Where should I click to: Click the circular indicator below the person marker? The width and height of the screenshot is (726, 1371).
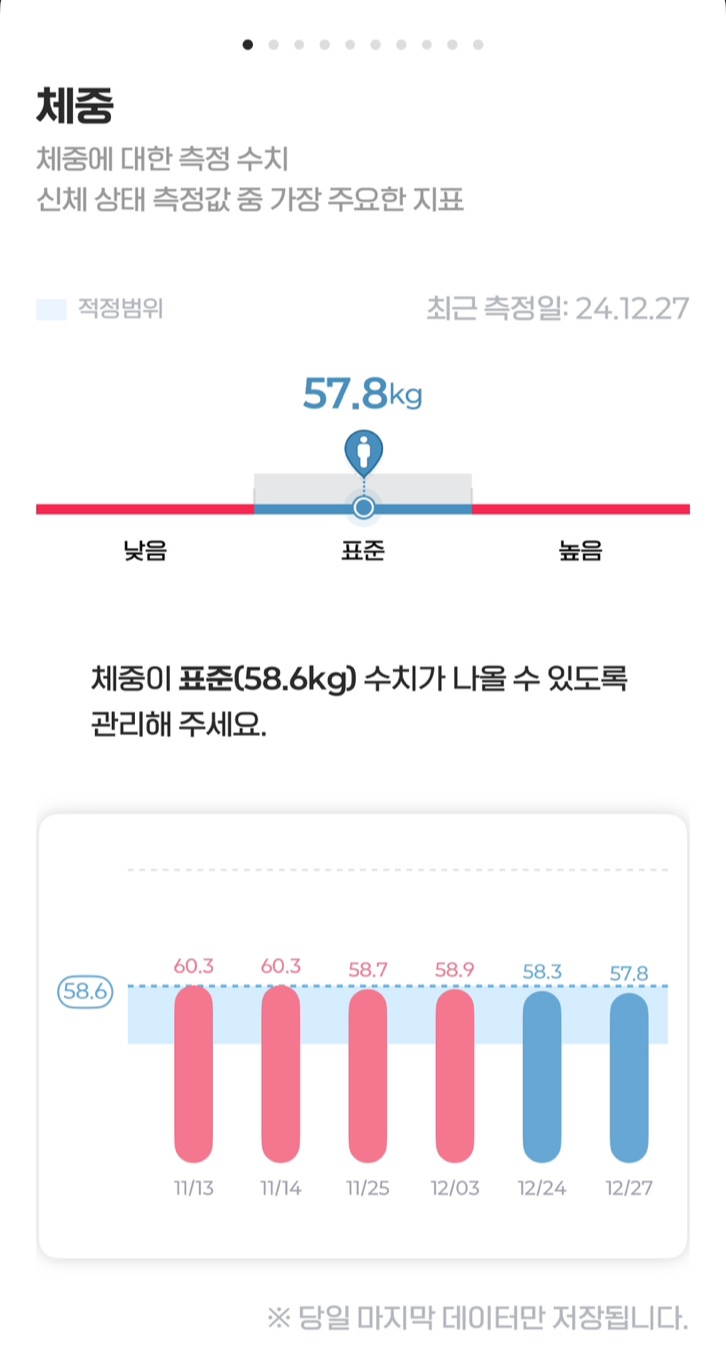pyautogui.click(x=364, y=509)
